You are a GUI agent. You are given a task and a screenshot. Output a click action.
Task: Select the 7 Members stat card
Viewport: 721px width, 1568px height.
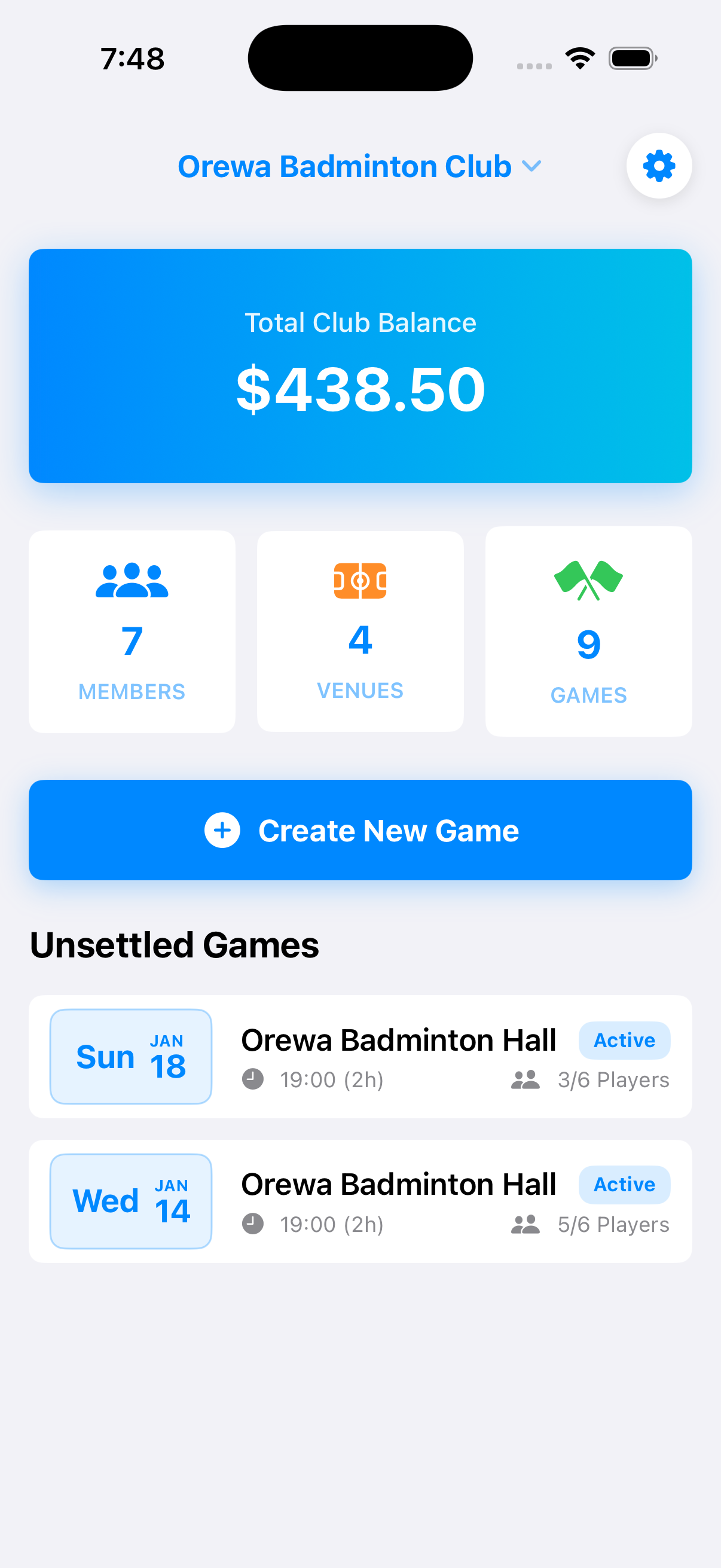coord(132,632)
